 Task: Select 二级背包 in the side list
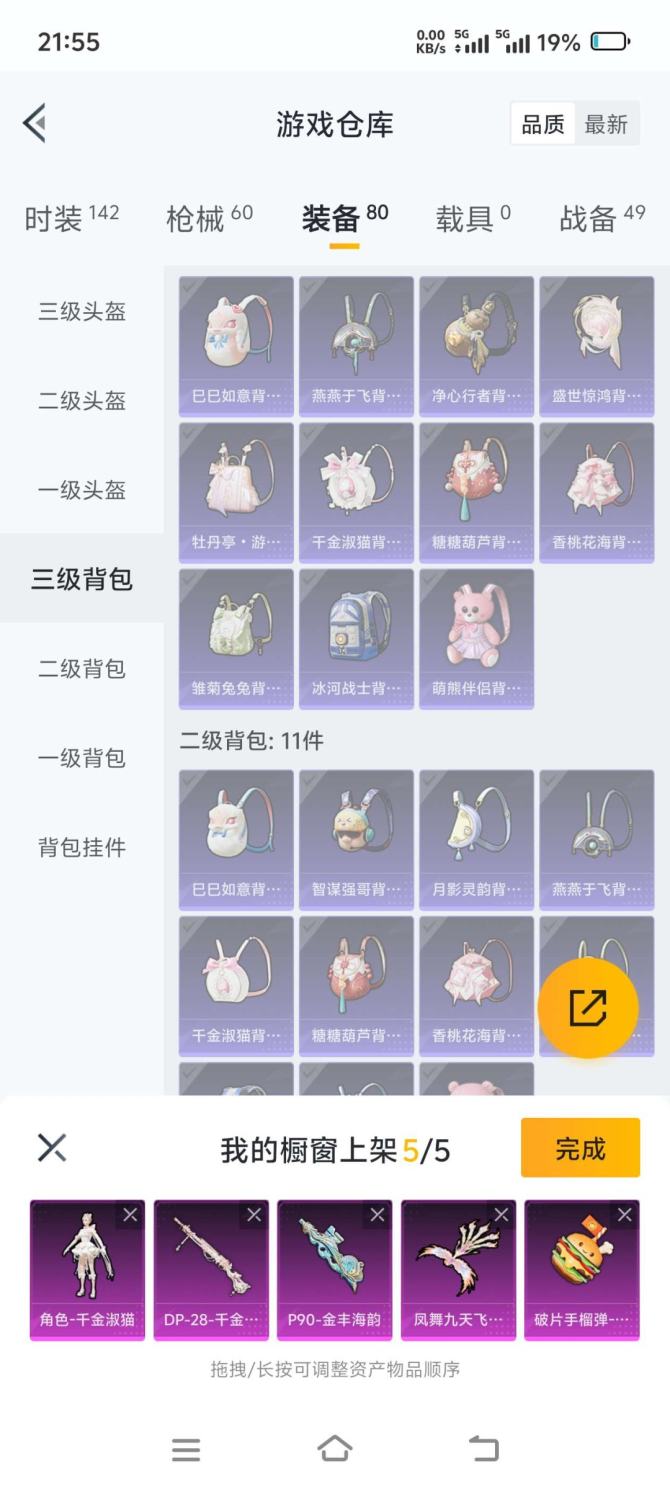click(x=82, y=668)
